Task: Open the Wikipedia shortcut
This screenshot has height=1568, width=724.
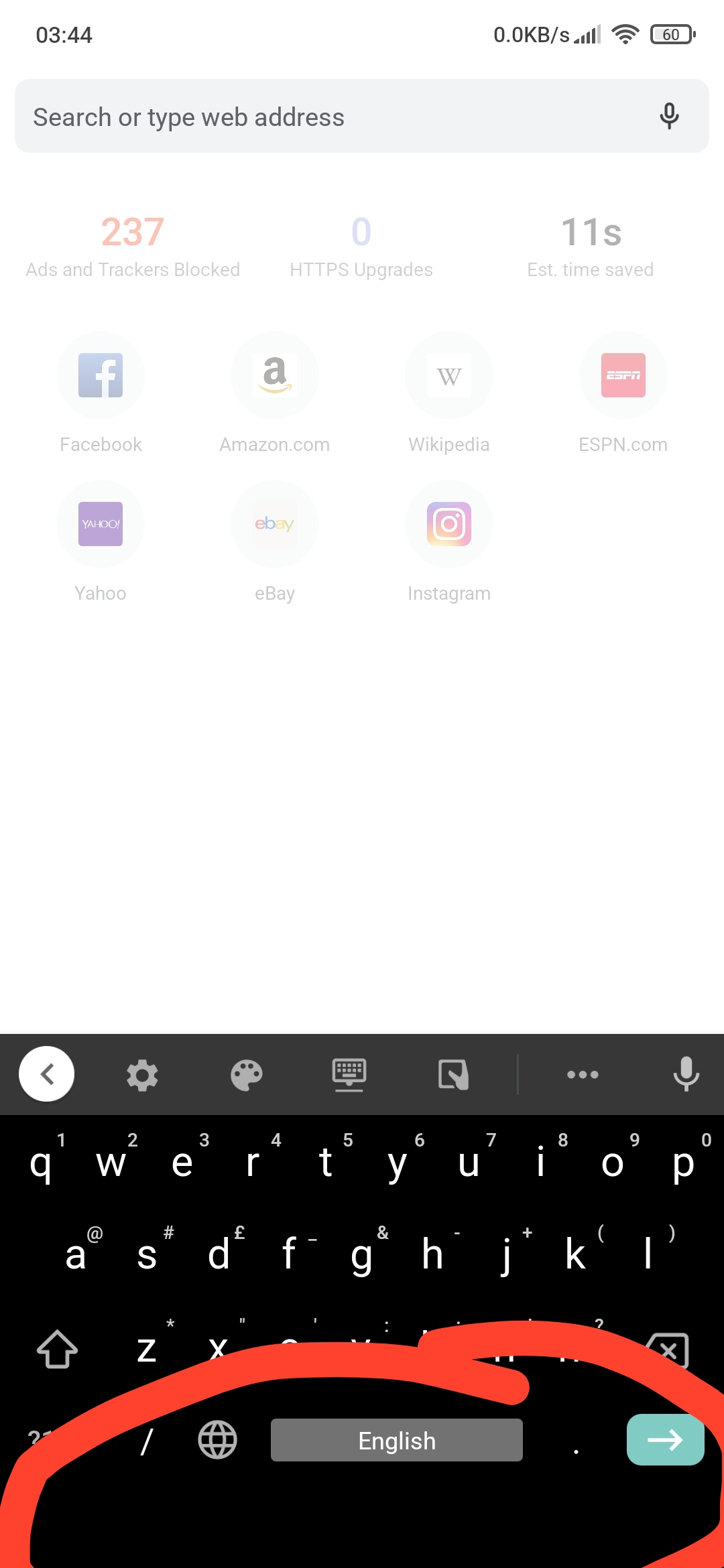Action: [x=449, y=393]
